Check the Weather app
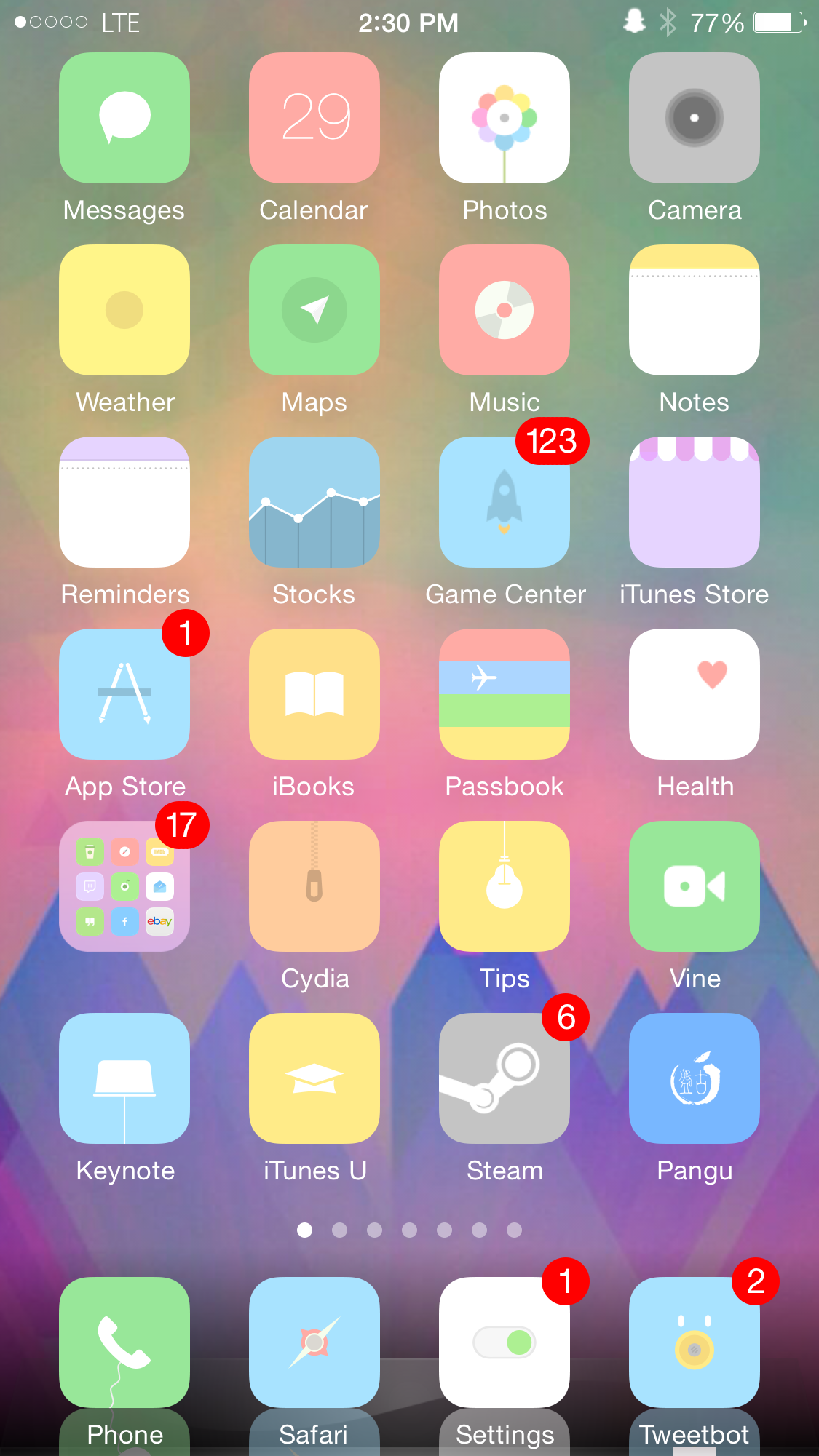Viewport: 819px width, 1456px height. point(124,310)
